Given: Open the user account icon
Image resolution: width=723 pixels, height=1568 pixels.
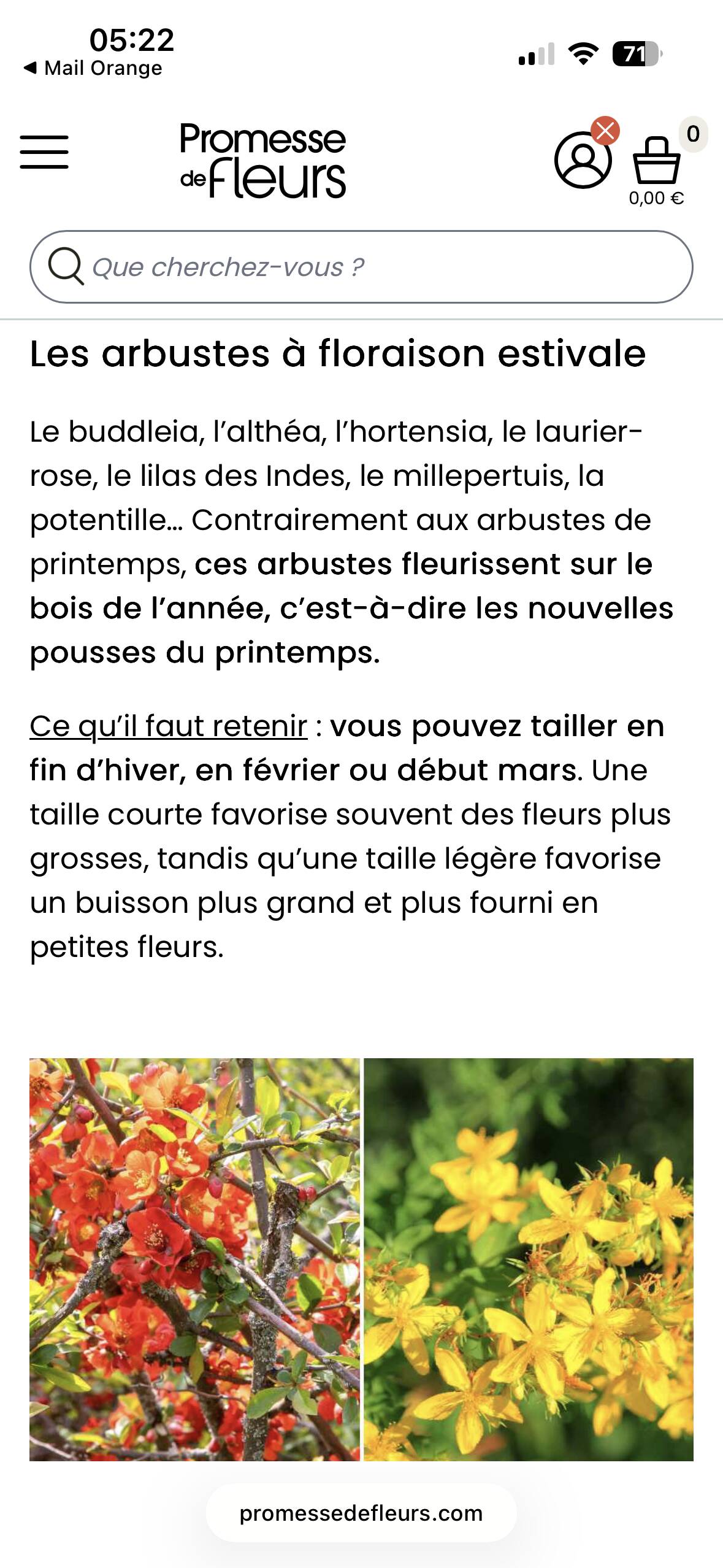Looking at the screenshot, I should (583, 159).
